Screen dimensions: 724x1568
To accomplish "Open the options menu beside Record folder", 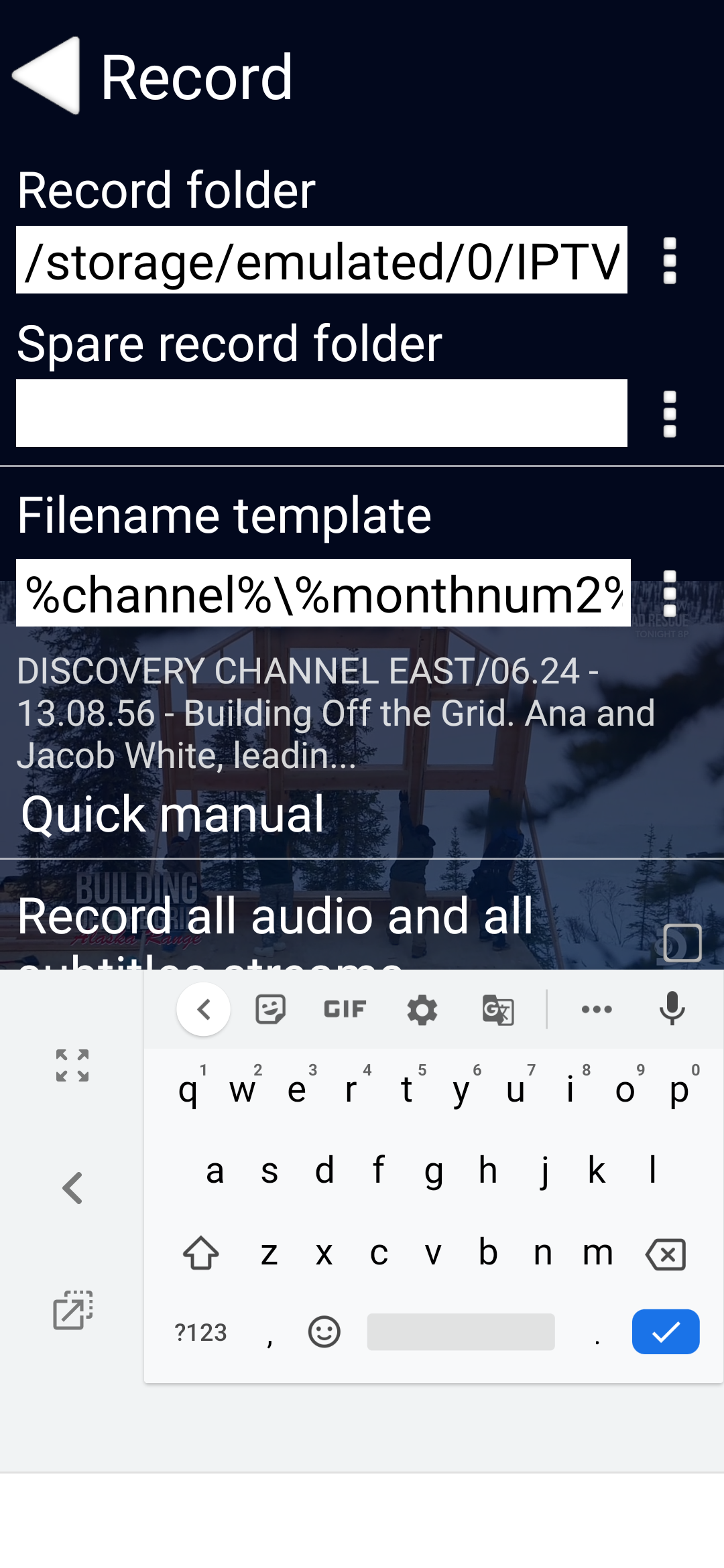I will 669,261.
